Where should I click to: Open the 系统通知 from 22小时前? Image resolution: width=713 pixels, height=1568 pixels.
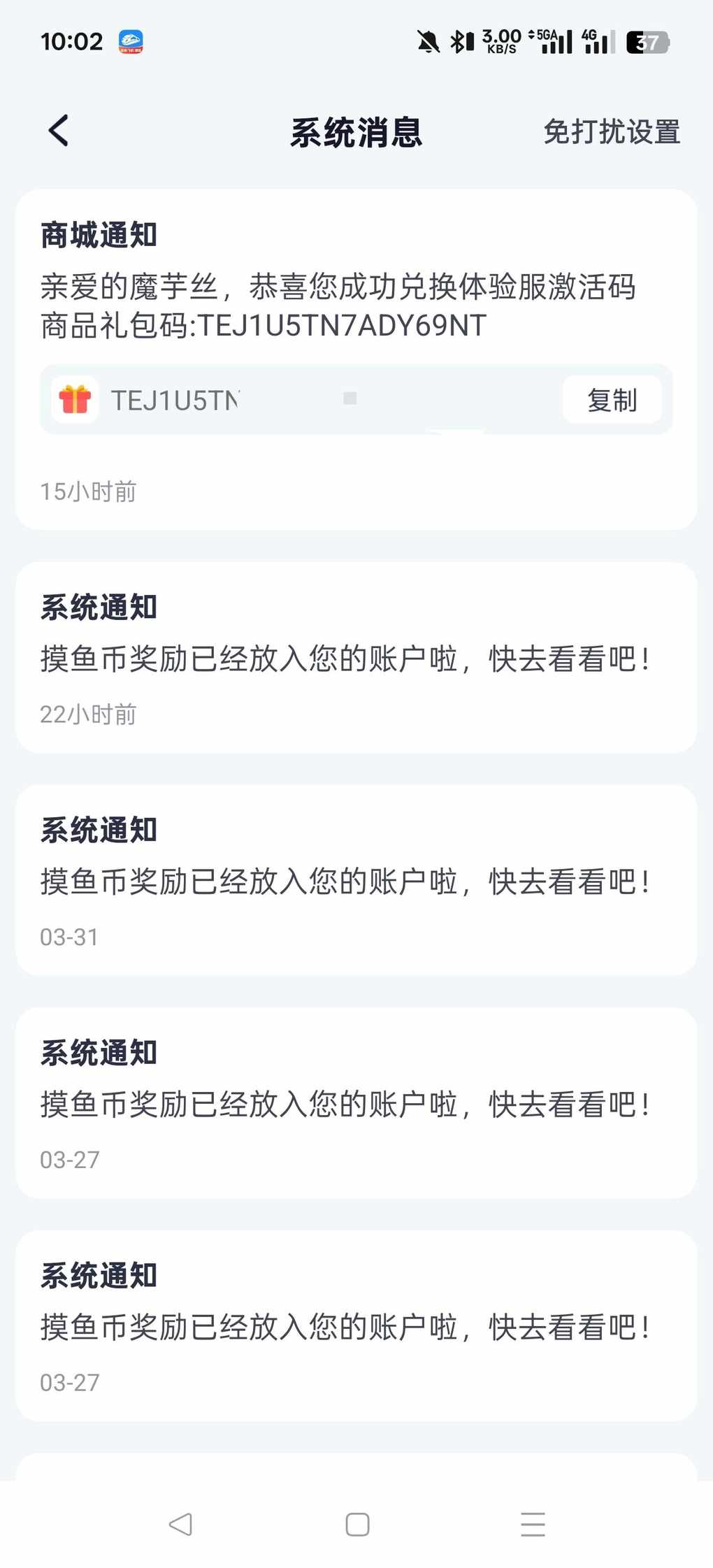[x=356, y=657]
